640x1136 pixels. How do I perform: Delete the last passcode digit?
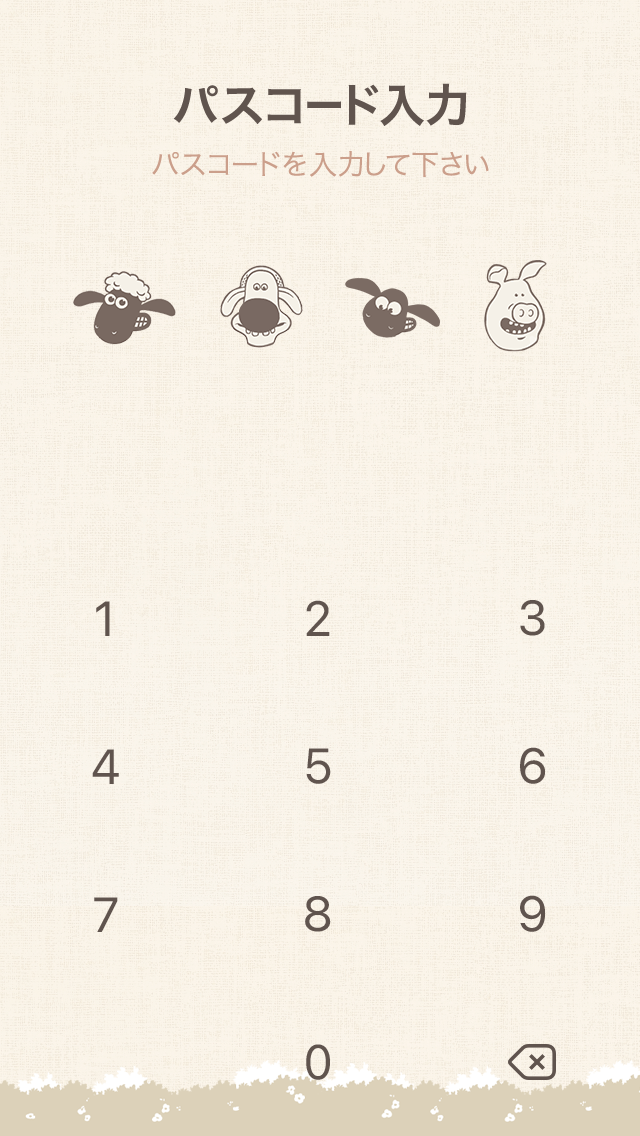[x=532, y=1062]
